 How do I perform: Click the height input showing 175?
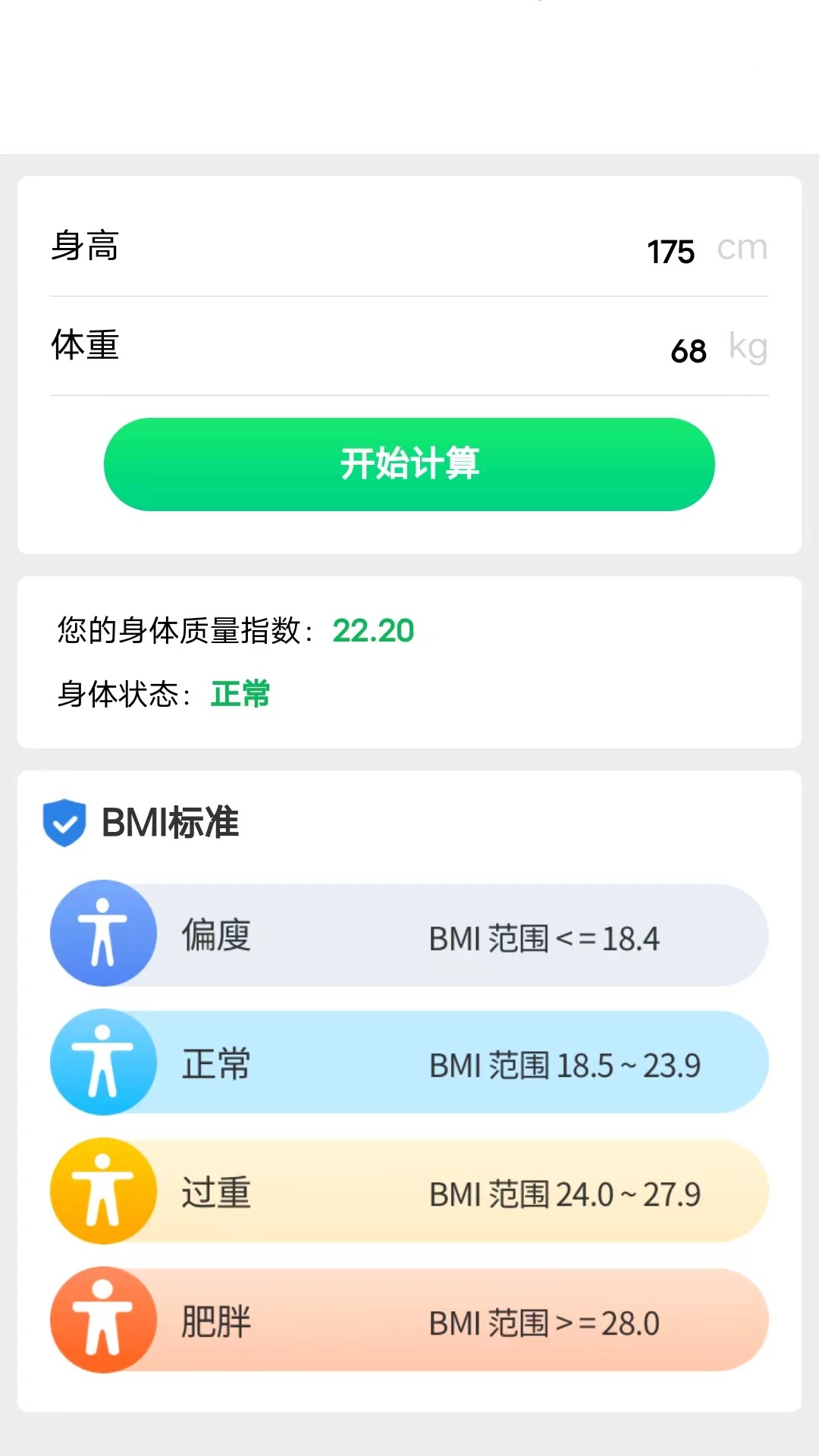(x=670, y=250)
